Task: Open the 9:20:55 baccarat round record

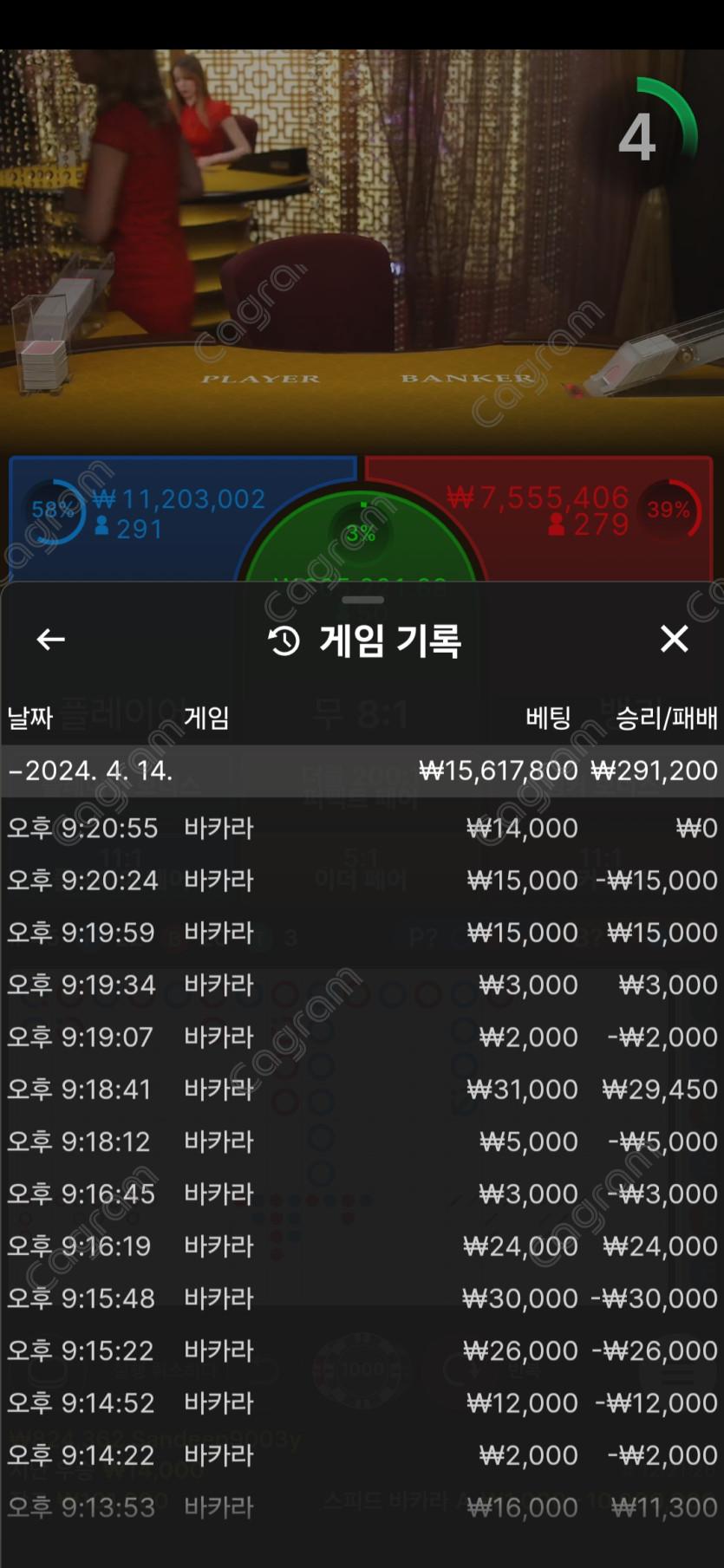Action: (x=362, y=828)
